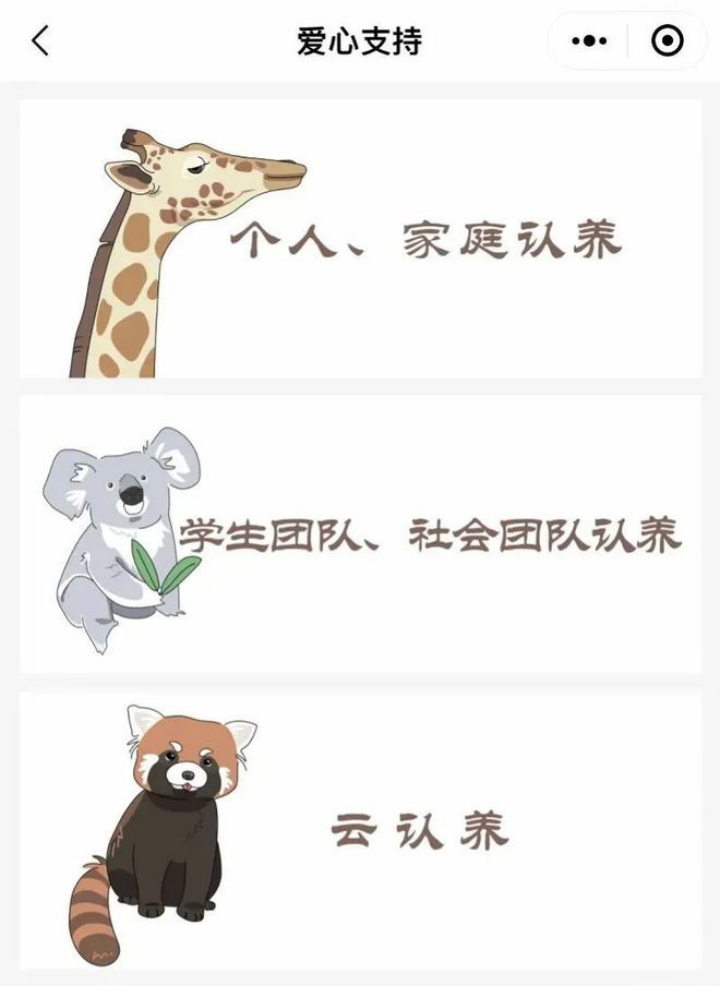Close the mini program via circle icon

click(x=667, y=41)
